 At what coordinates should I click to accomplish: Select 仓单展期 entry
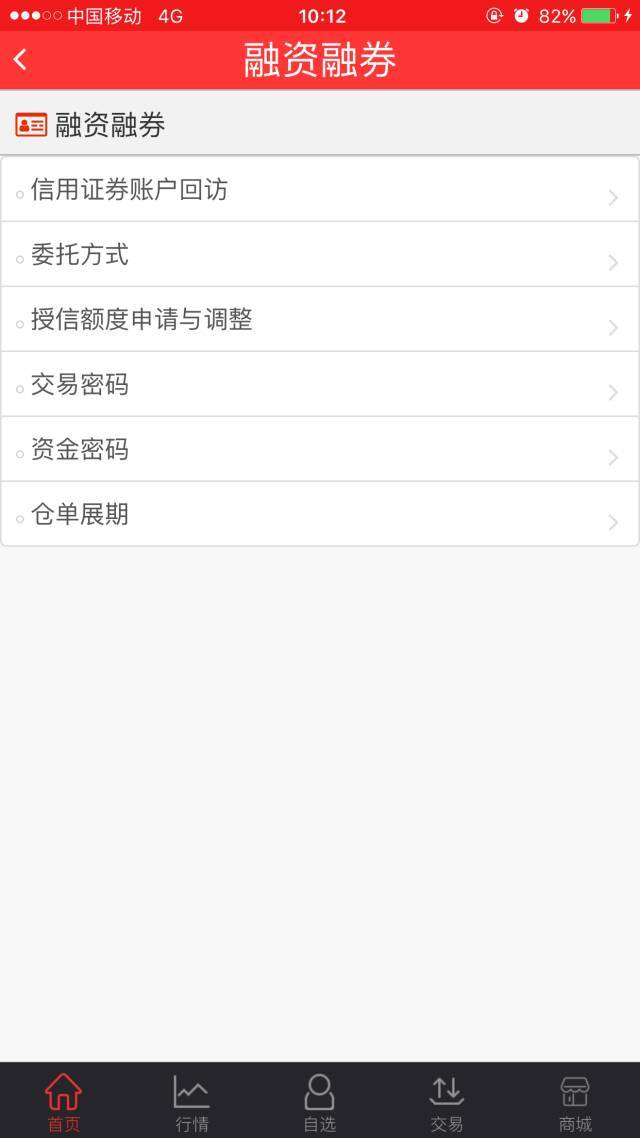[x=320, y=514]
